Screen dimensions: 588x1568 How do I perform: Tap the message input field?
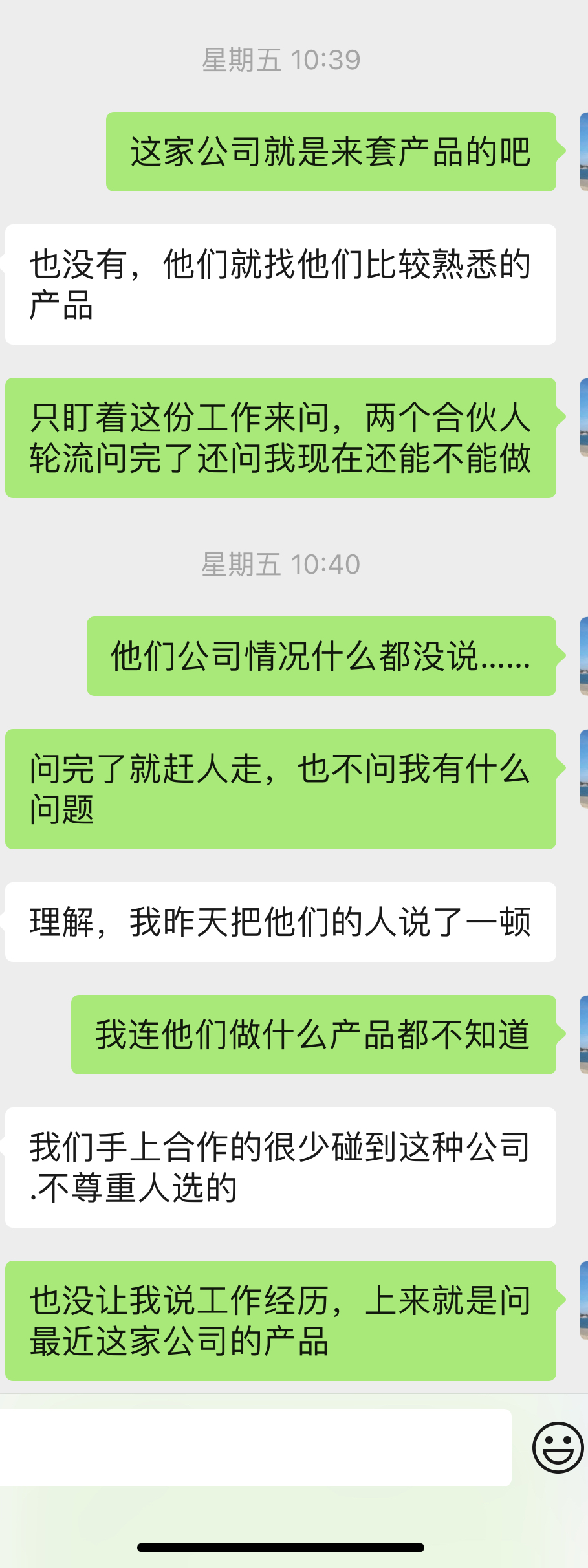(x=256, y=1447)
